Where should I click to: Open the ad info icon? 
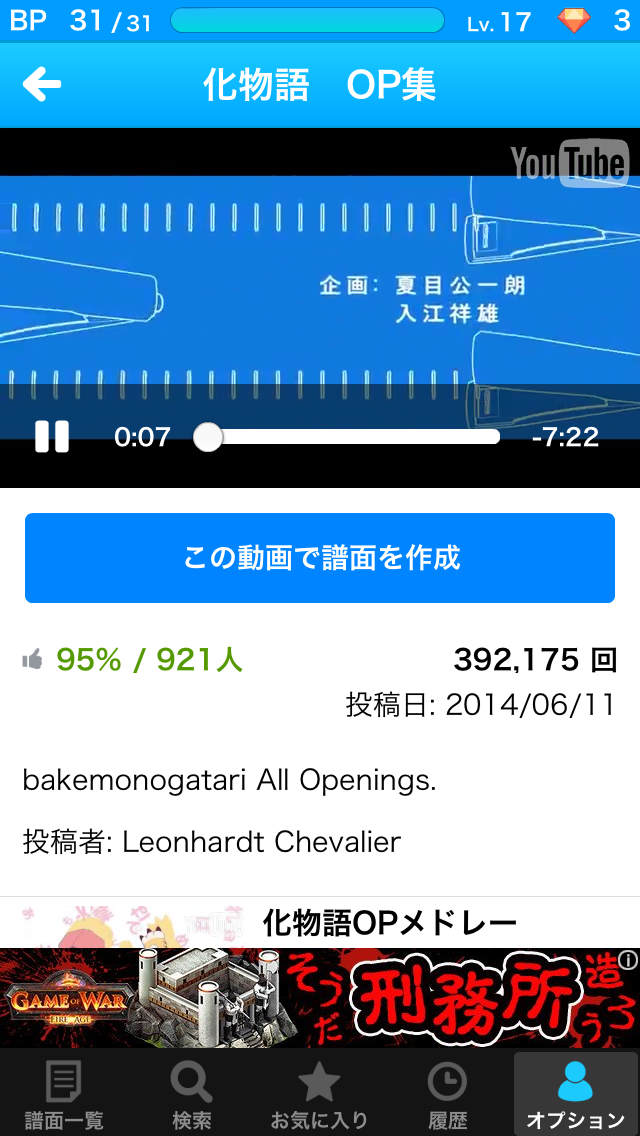pyautogui.click(x=627, y=960)
